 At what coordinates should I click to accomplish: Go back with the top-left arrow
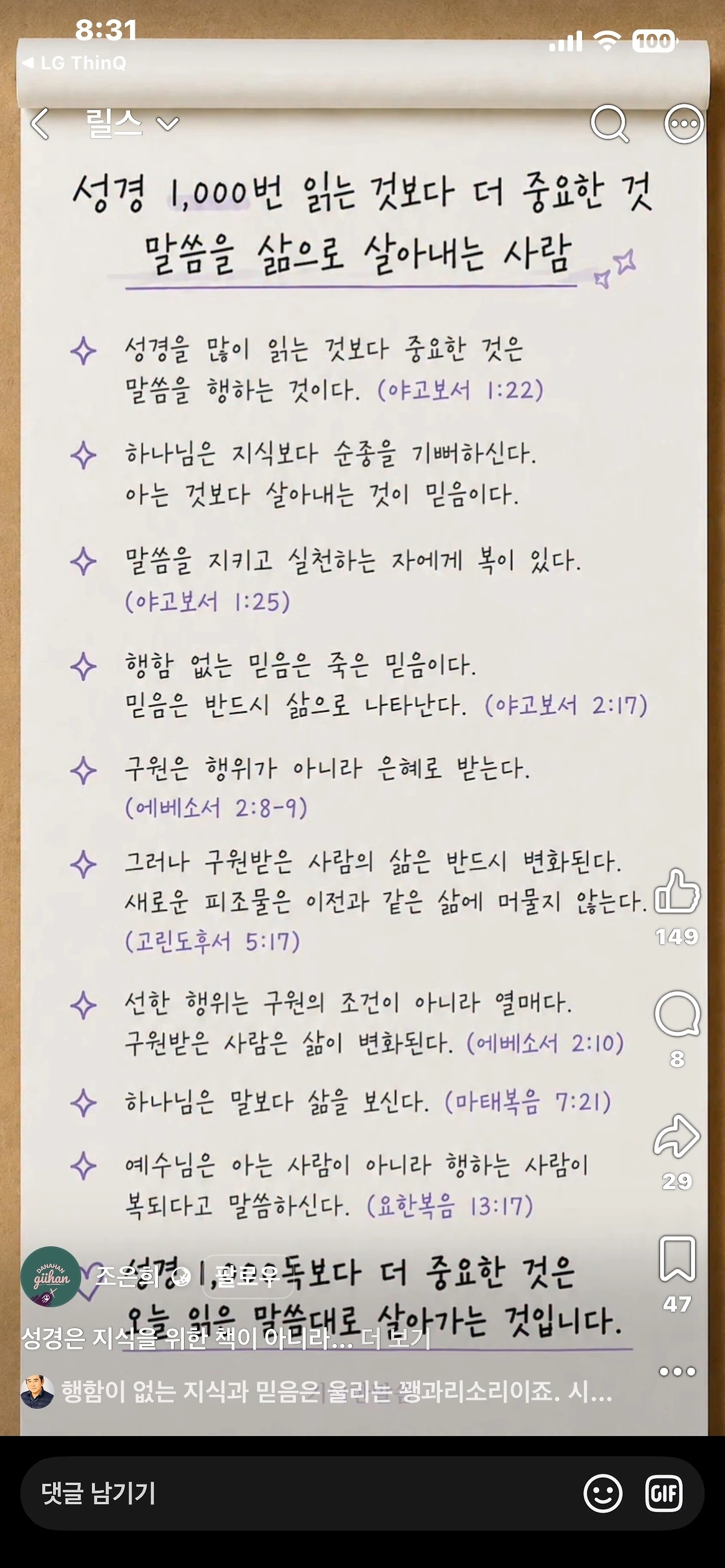40,124
